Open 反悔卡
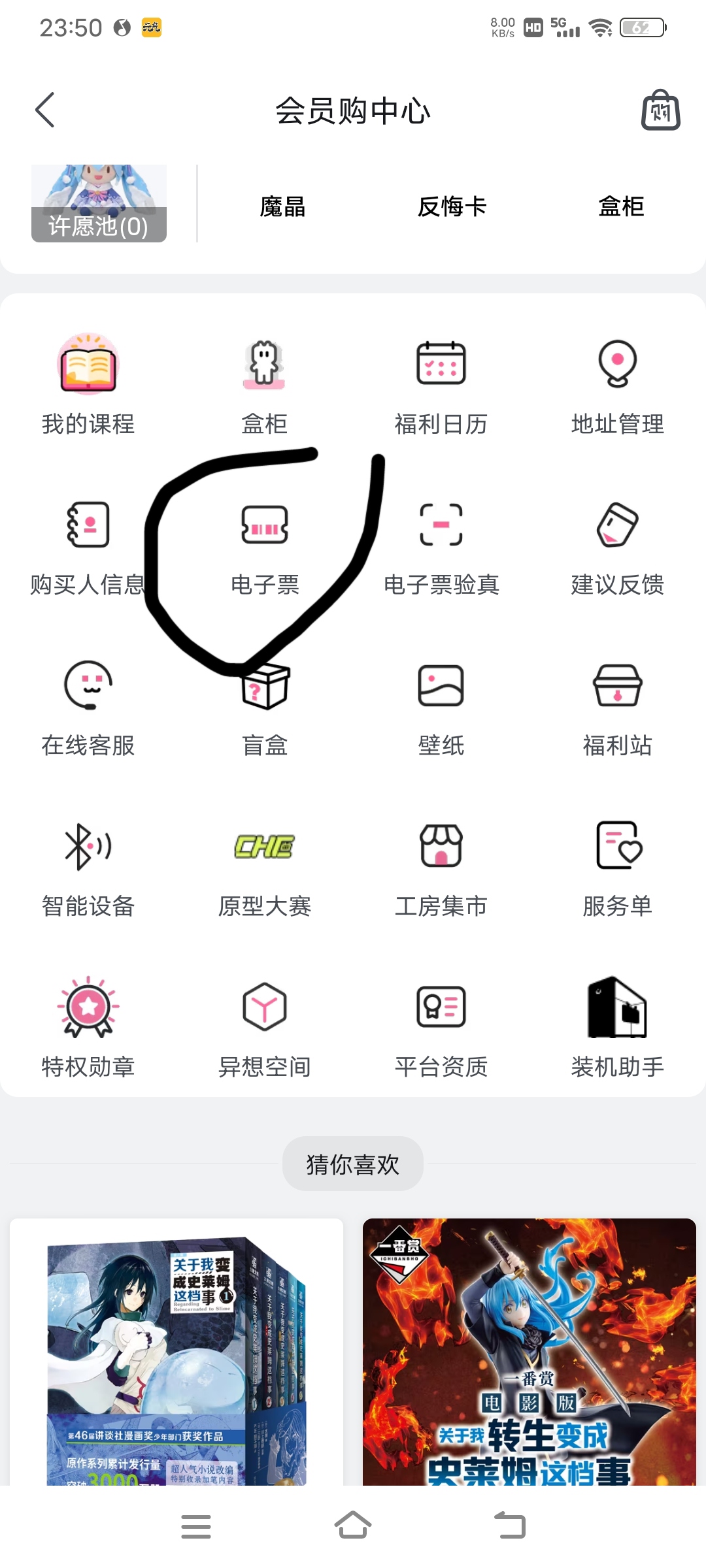The width and height of the screenshot is (706, 1568). click(452, 206)
